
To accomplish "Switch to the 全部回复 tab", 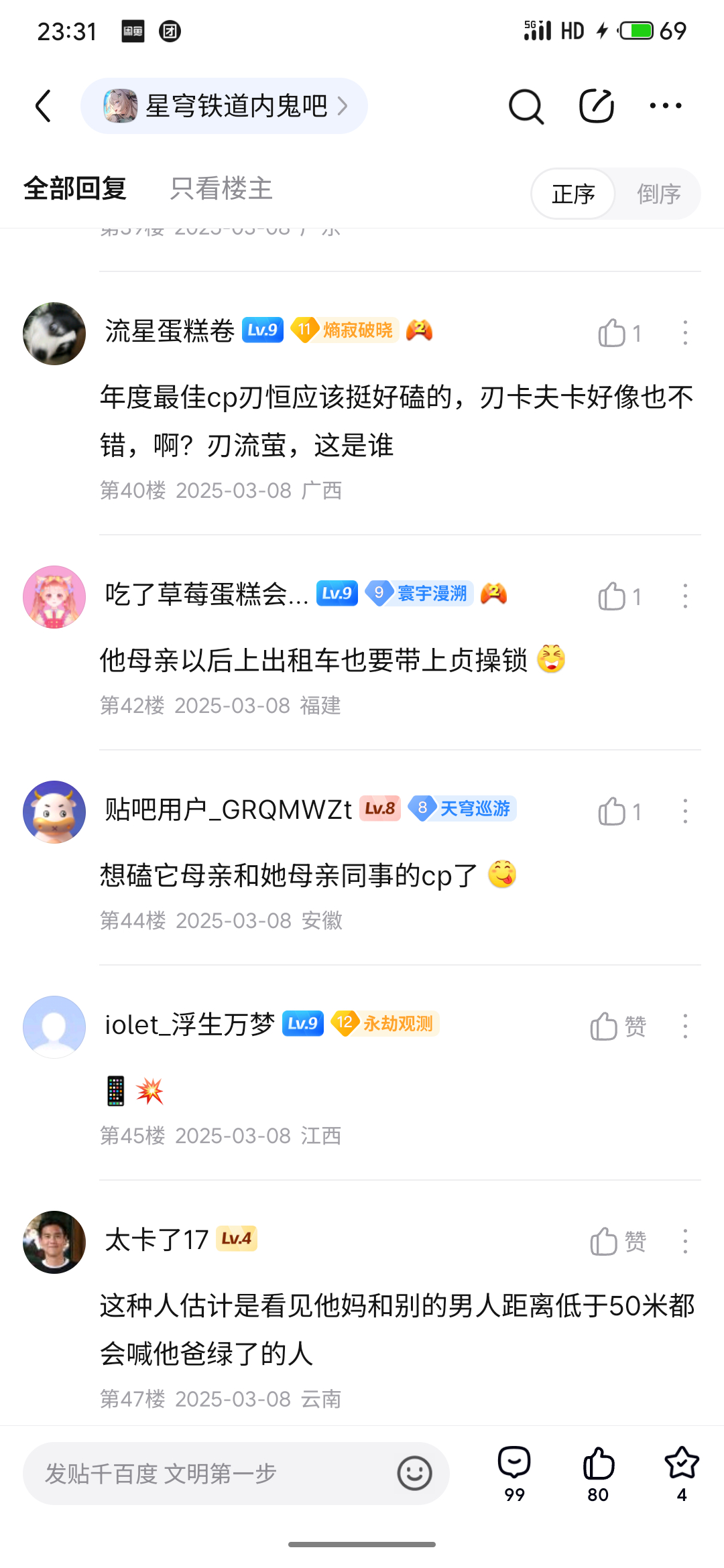I will (x=75, y=189).
